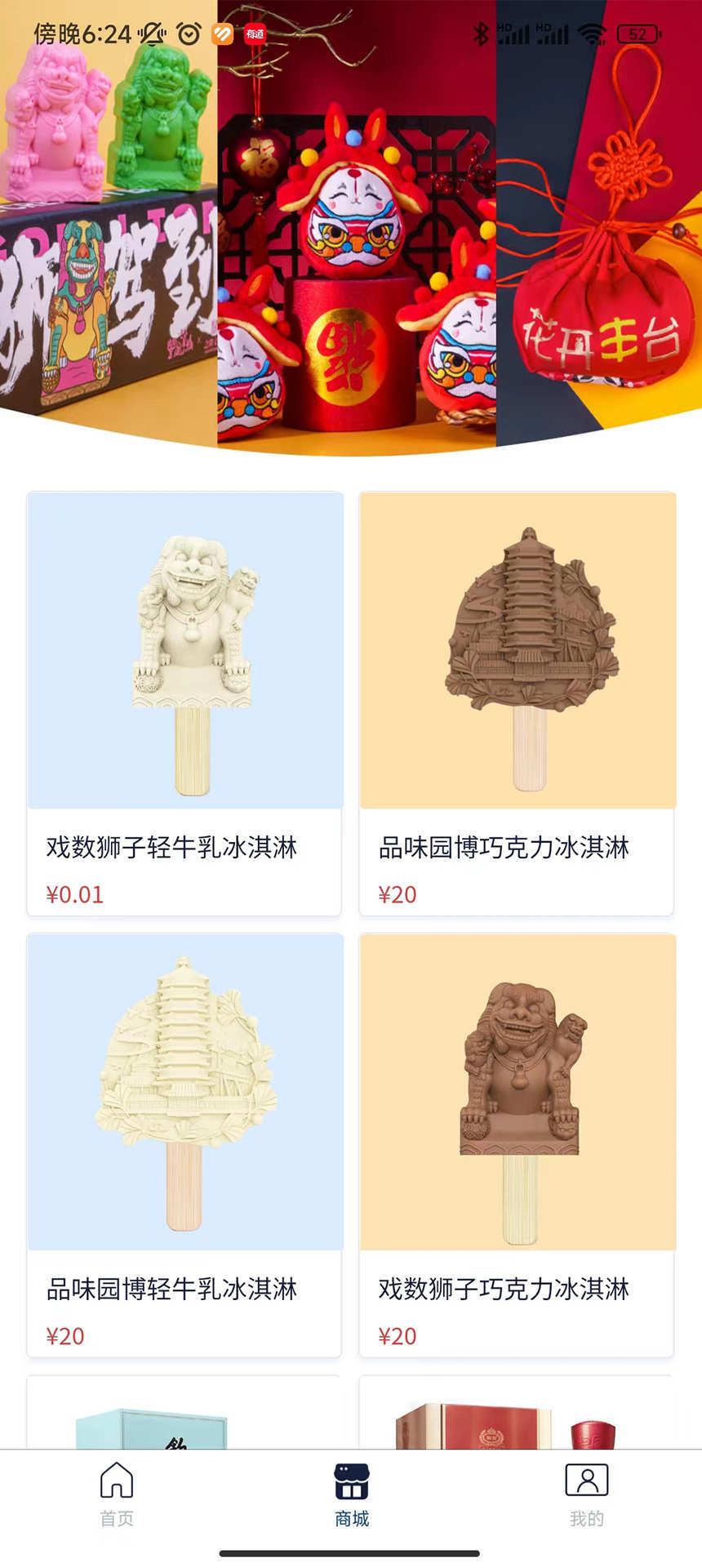Open the alarm clock icon in status bar
This screenshot has width=702, height=1568.
[189, 33]
